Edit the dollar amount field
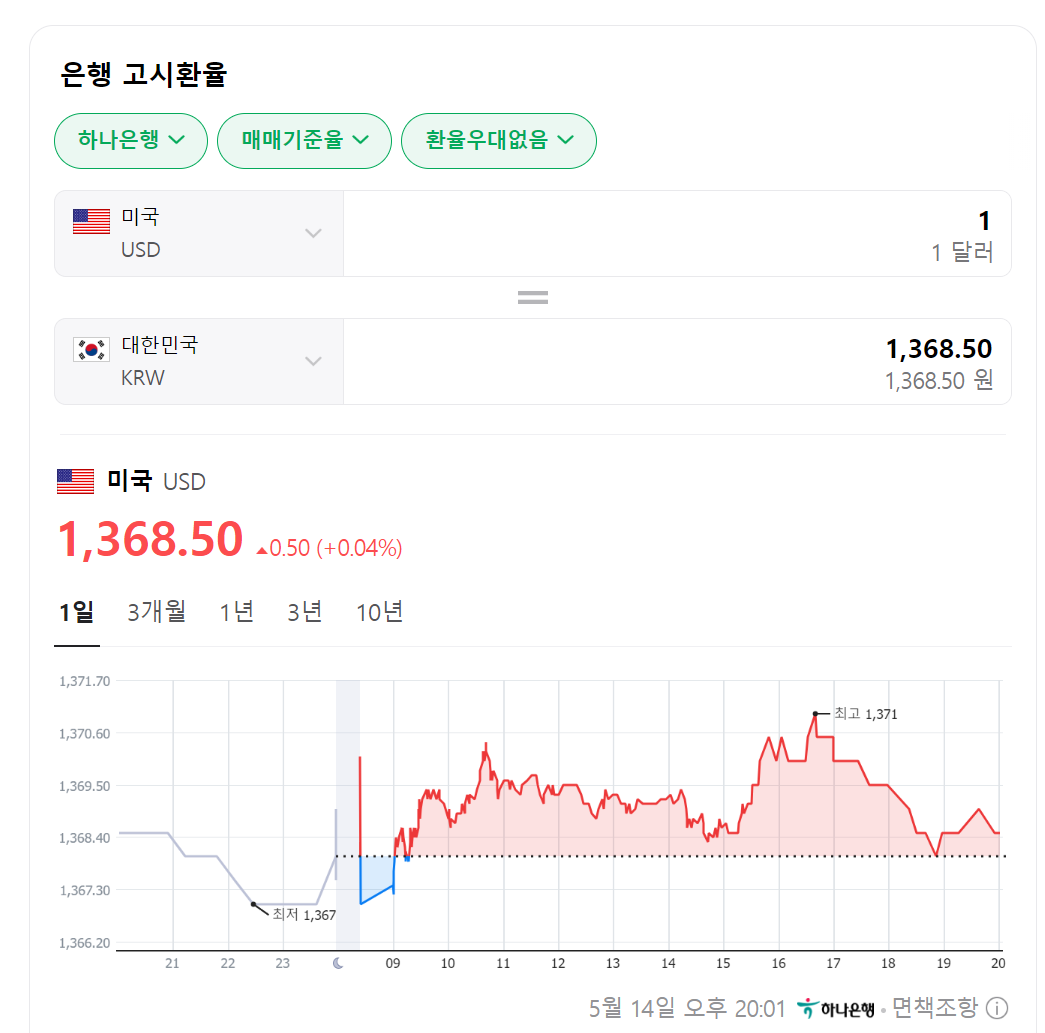The image size is (1045, 1033). point(677,234)
